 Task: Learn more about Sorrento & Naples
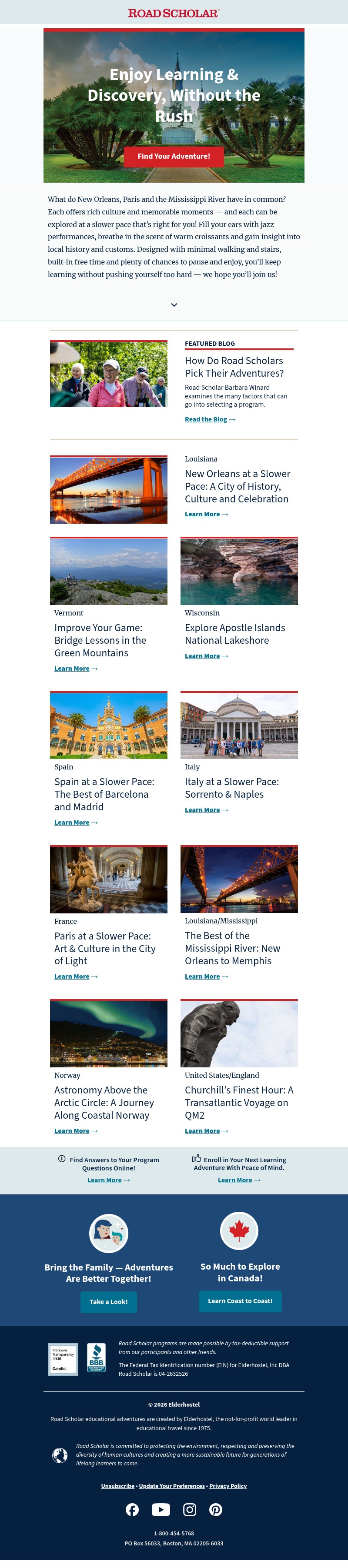[203, 810]
